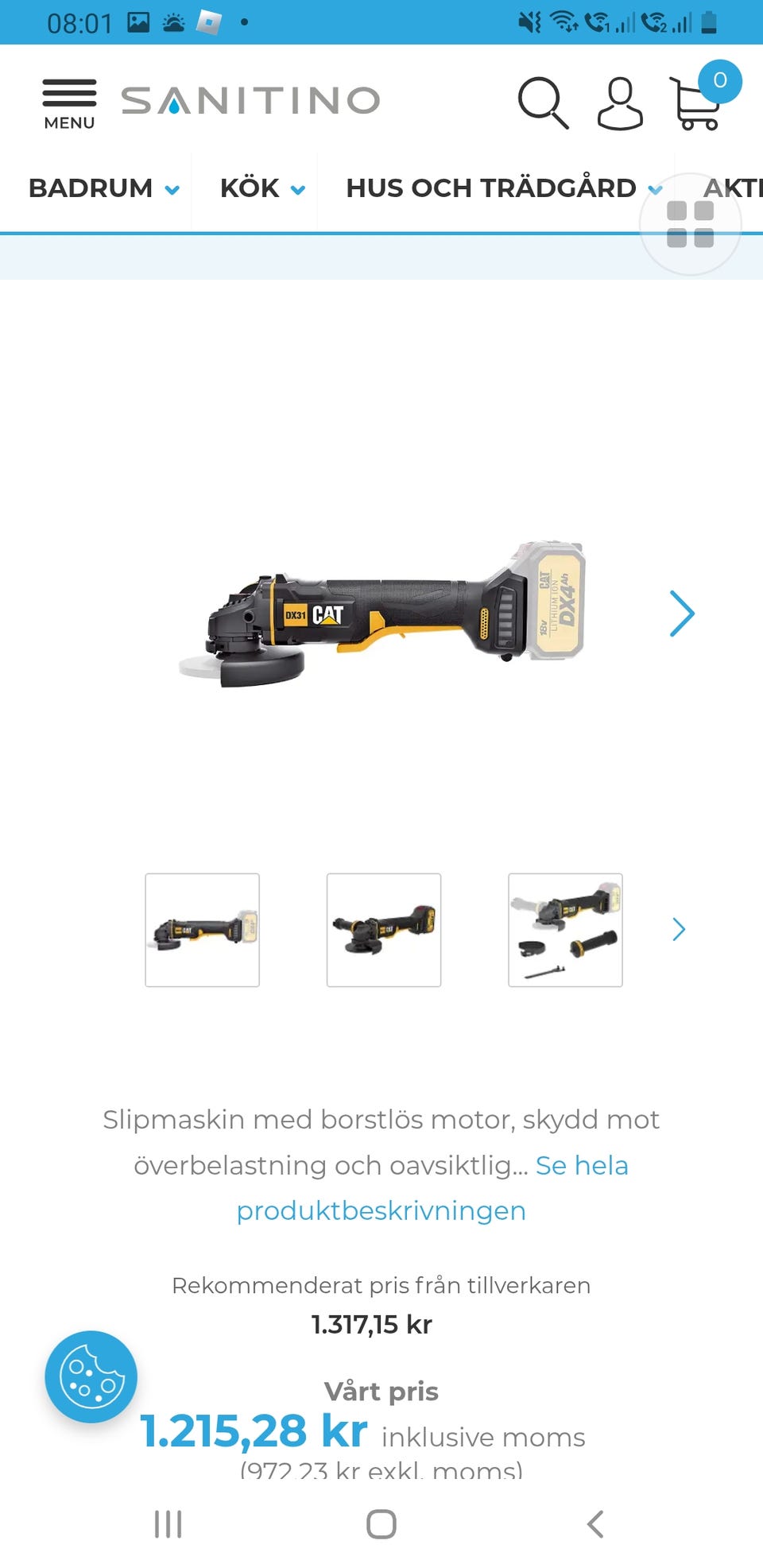Image resolution: width=763 pixels, height=1568 pixels.
Task: Open the user account icon
Action: click(620, 103)
